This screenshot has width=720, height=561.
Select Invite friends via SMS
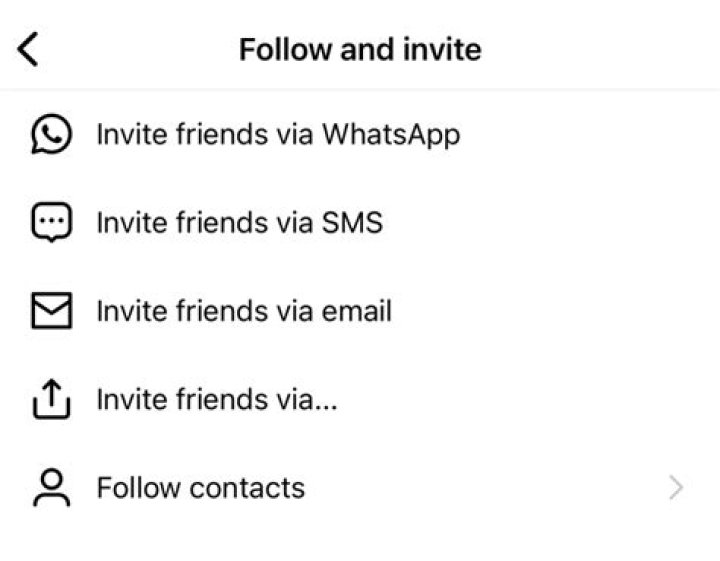239,222
